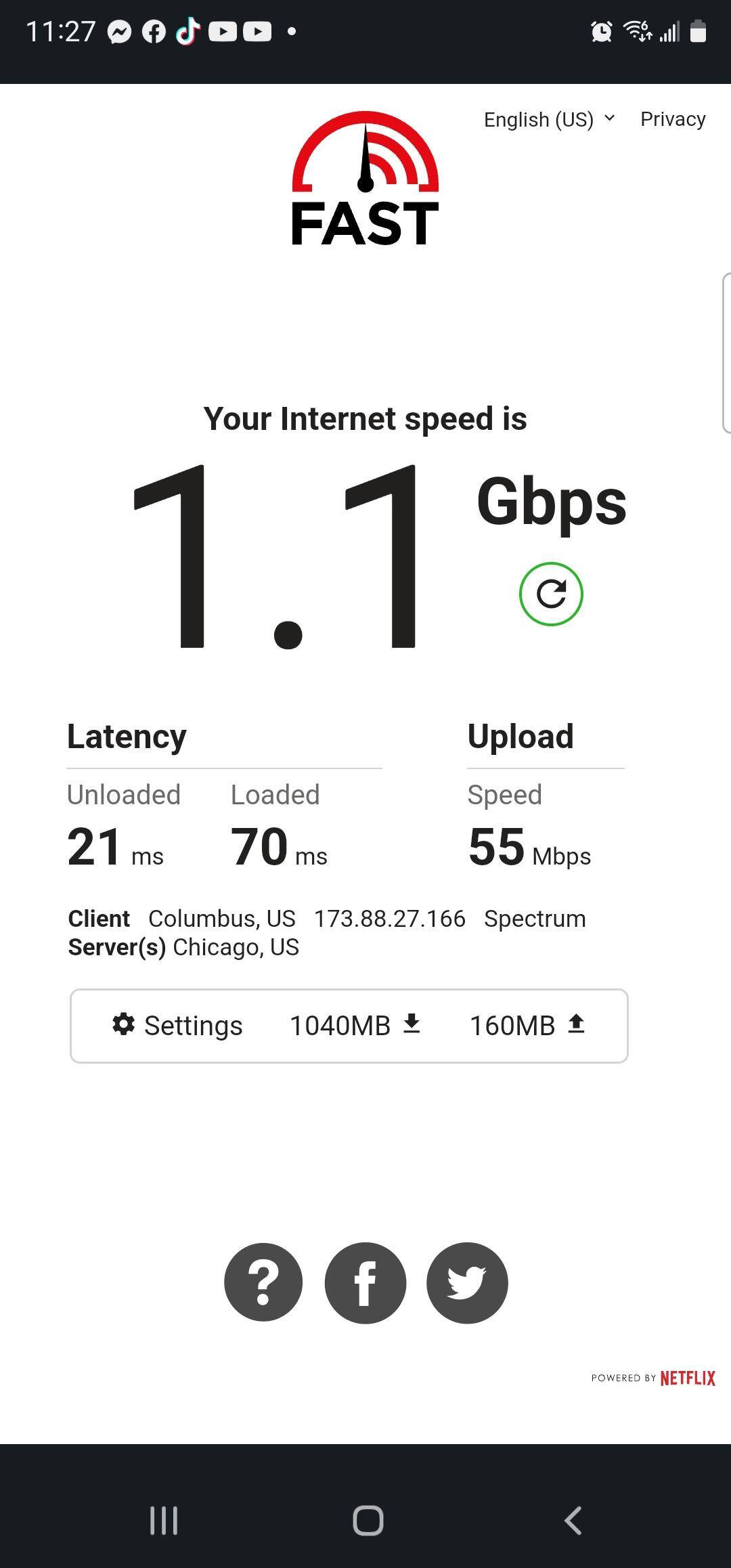The width and height of the screenshot is (731, 1568).
Task: Open the English (US) language dropdown
Action: click(549, 120)
